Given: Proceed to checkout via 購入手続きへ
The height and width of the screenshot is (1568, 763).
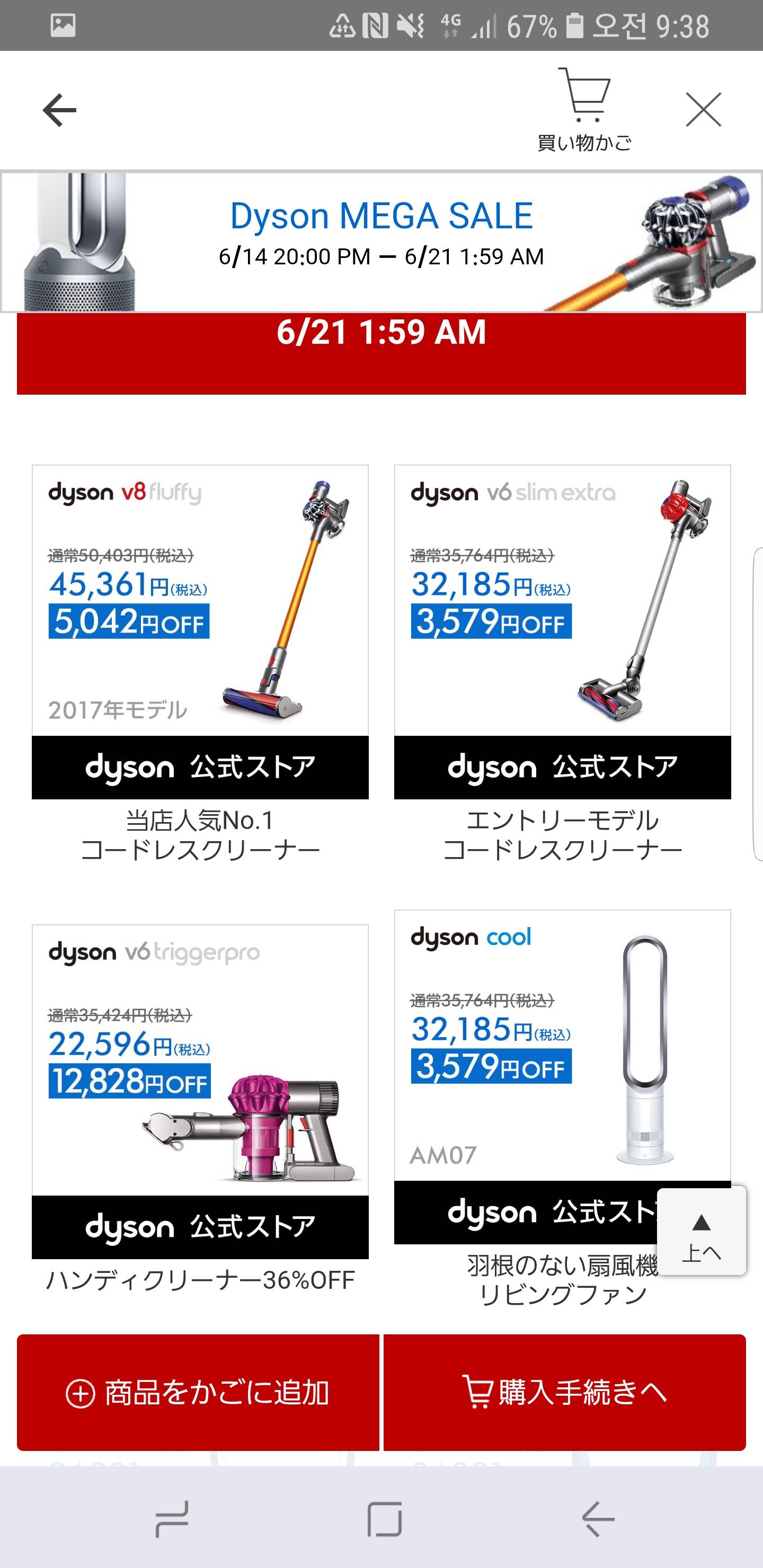Looking at the screenshot, I should click(564, 1392).
